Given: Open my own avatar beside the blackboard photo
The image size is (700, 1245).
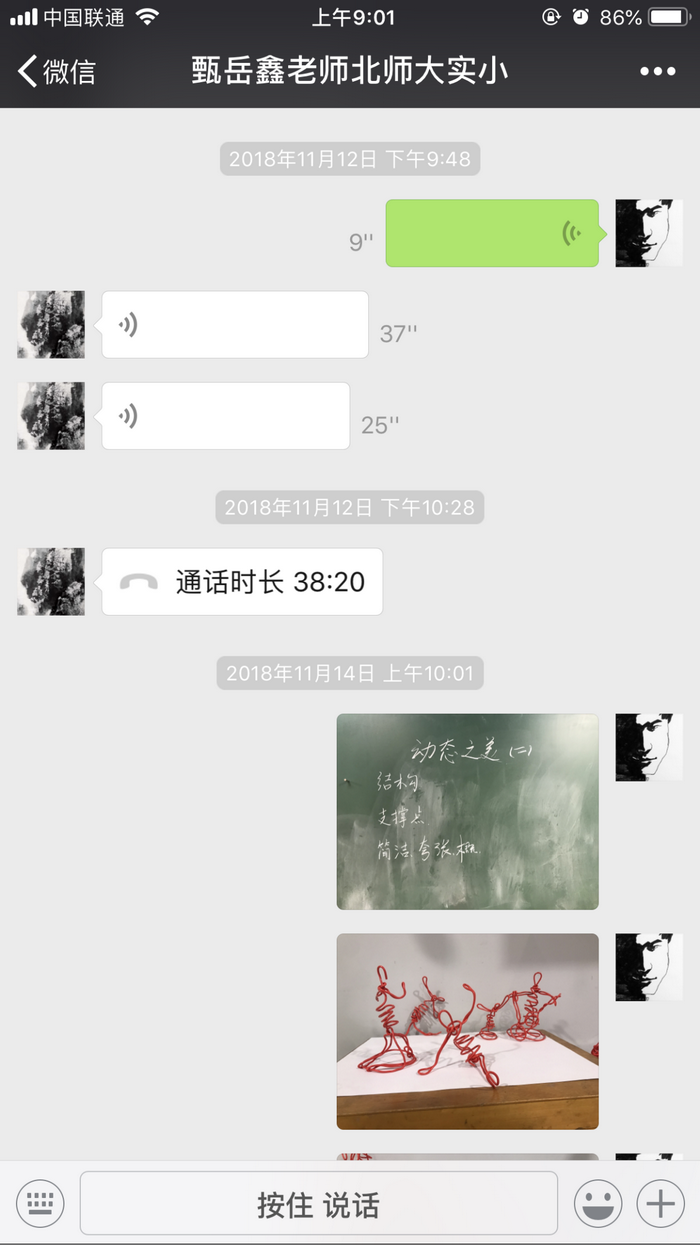Looking at the screenshot, I should (649, 747).
